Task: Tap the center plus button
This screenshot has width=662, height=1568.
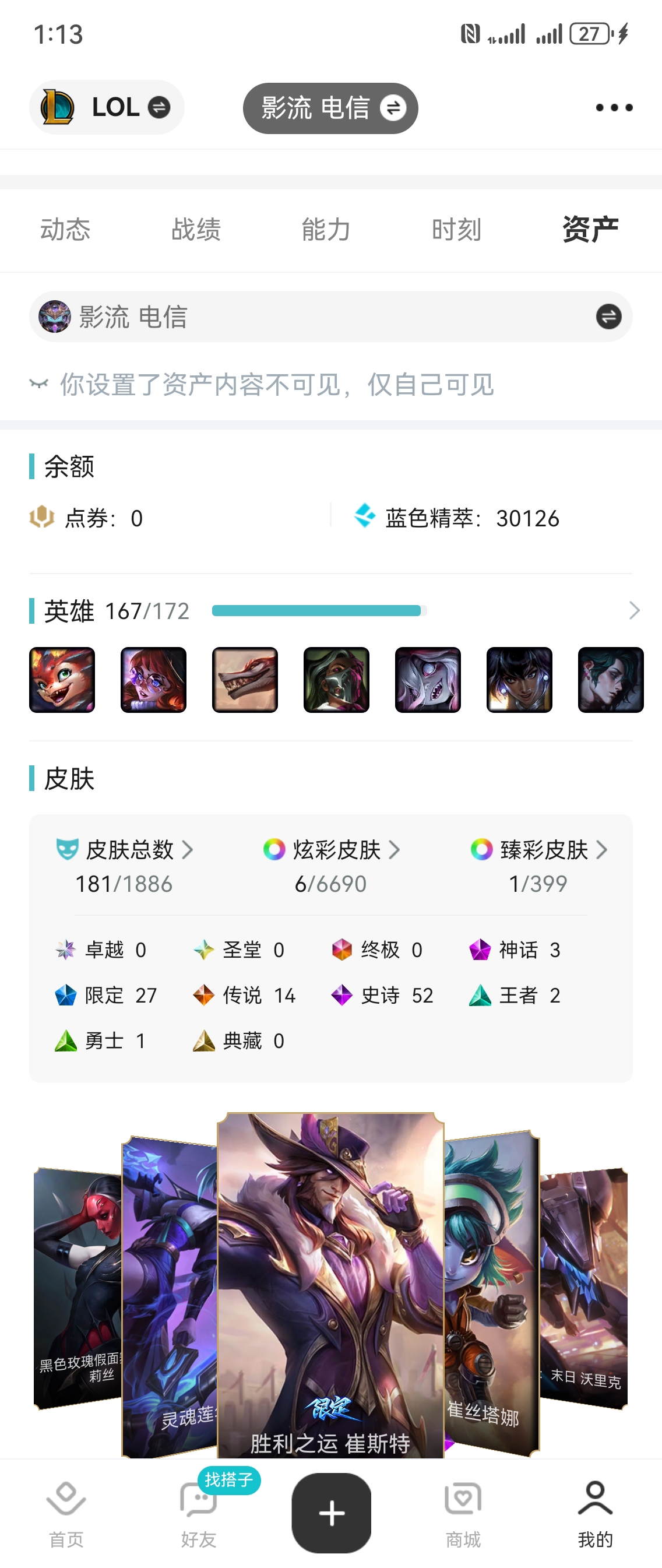Action: coord(331,1513)
